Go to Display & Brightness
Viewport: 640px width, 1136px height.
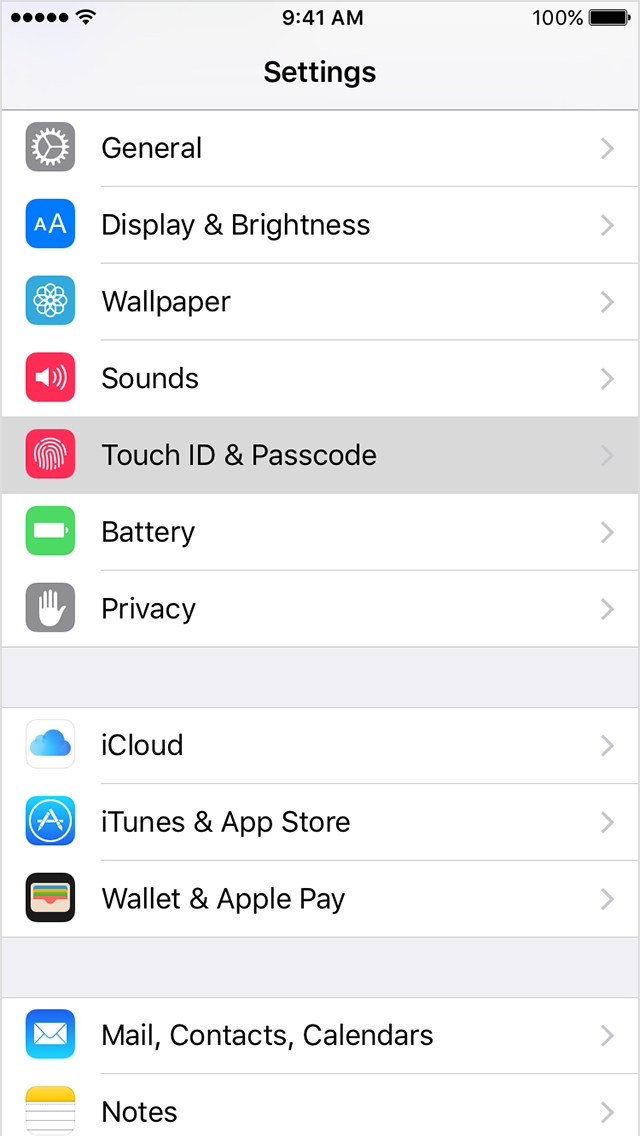(320, 225)
